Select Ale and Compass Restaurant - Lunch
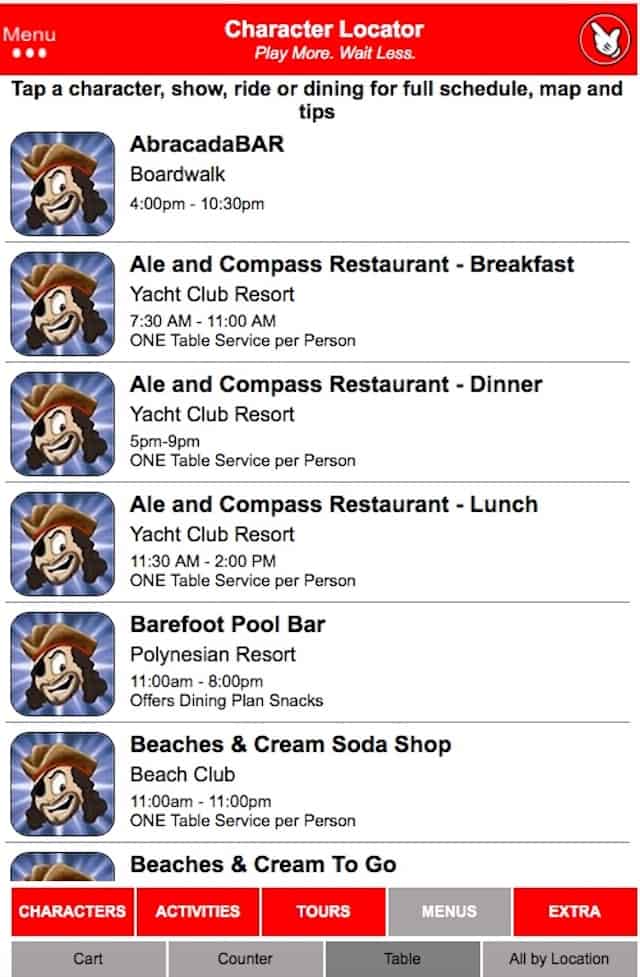The height and width of the screenshot is (977, 640). (x=320, y=542)
